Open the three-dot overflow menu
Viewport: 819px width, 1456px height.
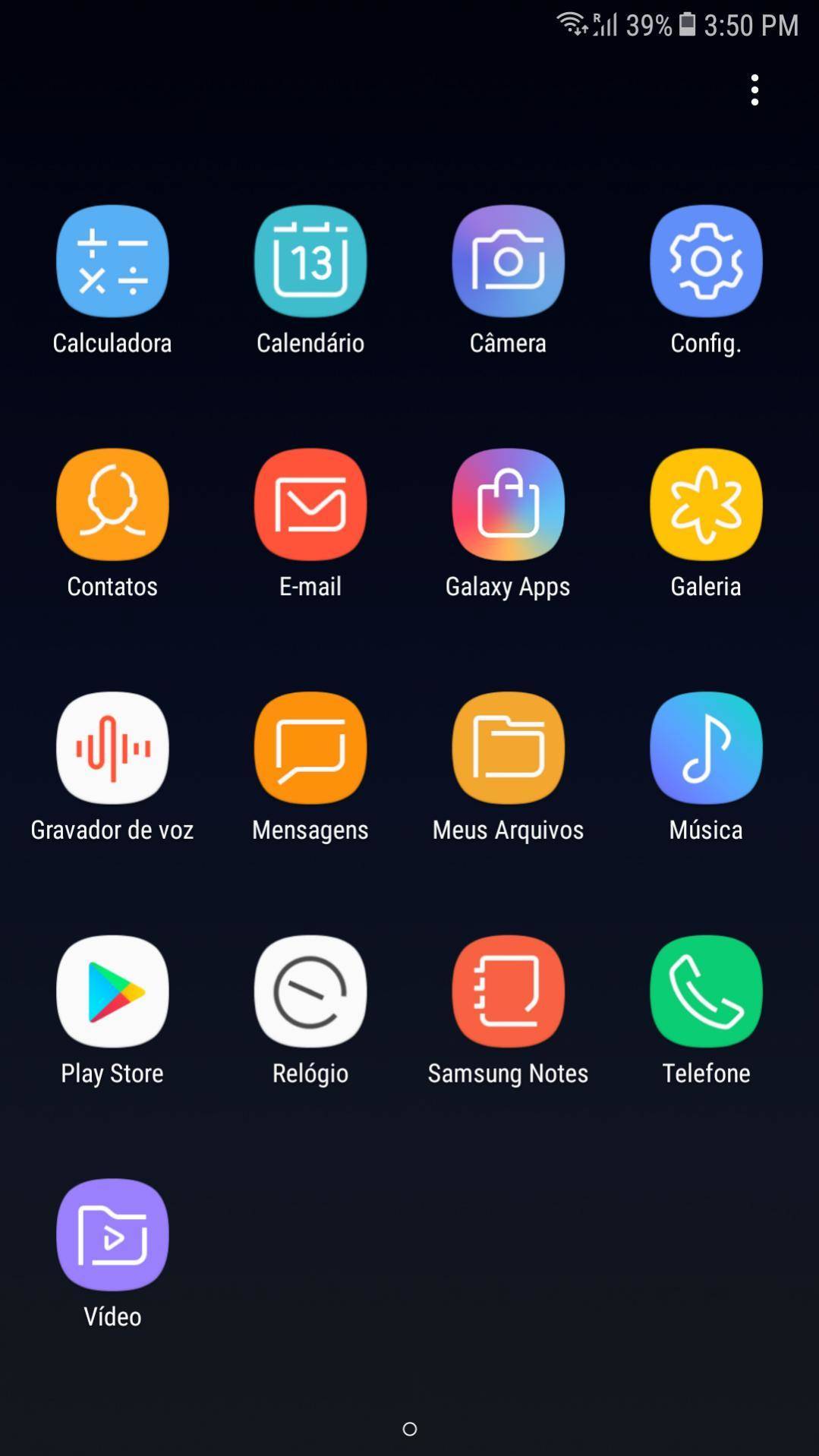(x=754, y=90)
